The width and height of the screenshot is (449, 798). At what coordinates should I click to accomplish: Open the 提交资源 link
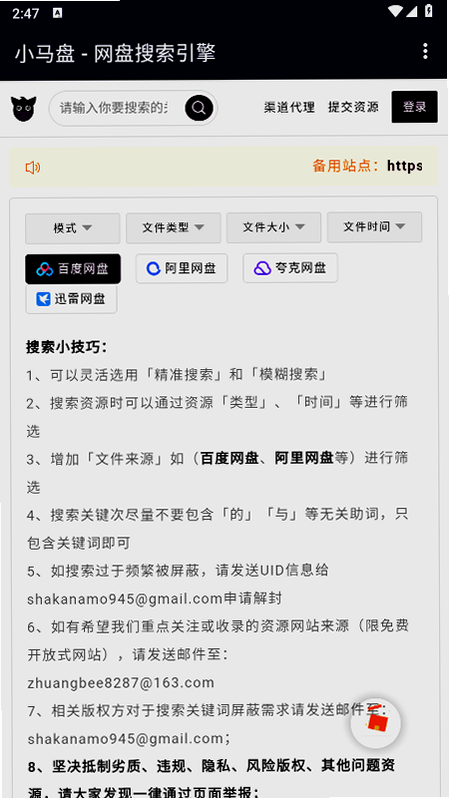(x=353, y=107)
